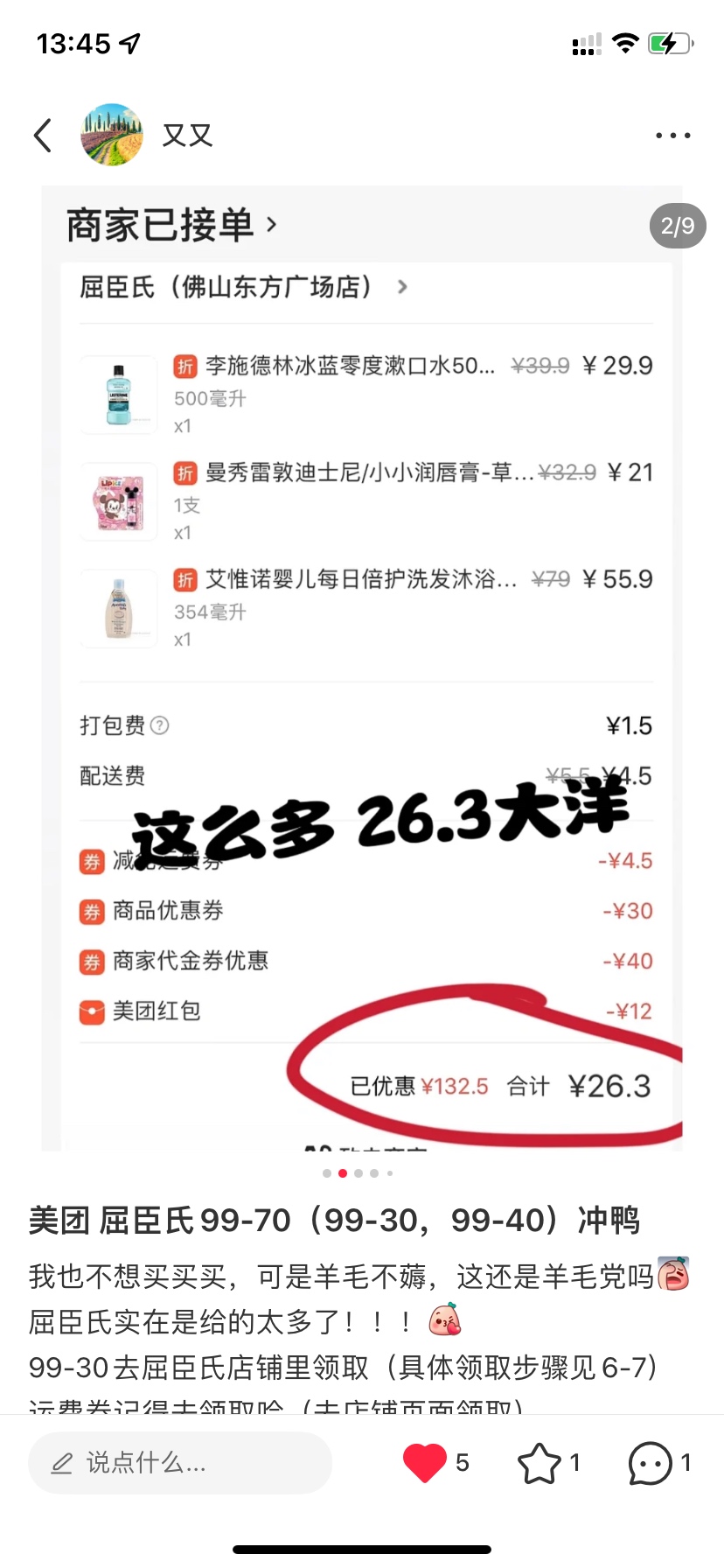Open the post's order screenshot full screen

point(362,665)
